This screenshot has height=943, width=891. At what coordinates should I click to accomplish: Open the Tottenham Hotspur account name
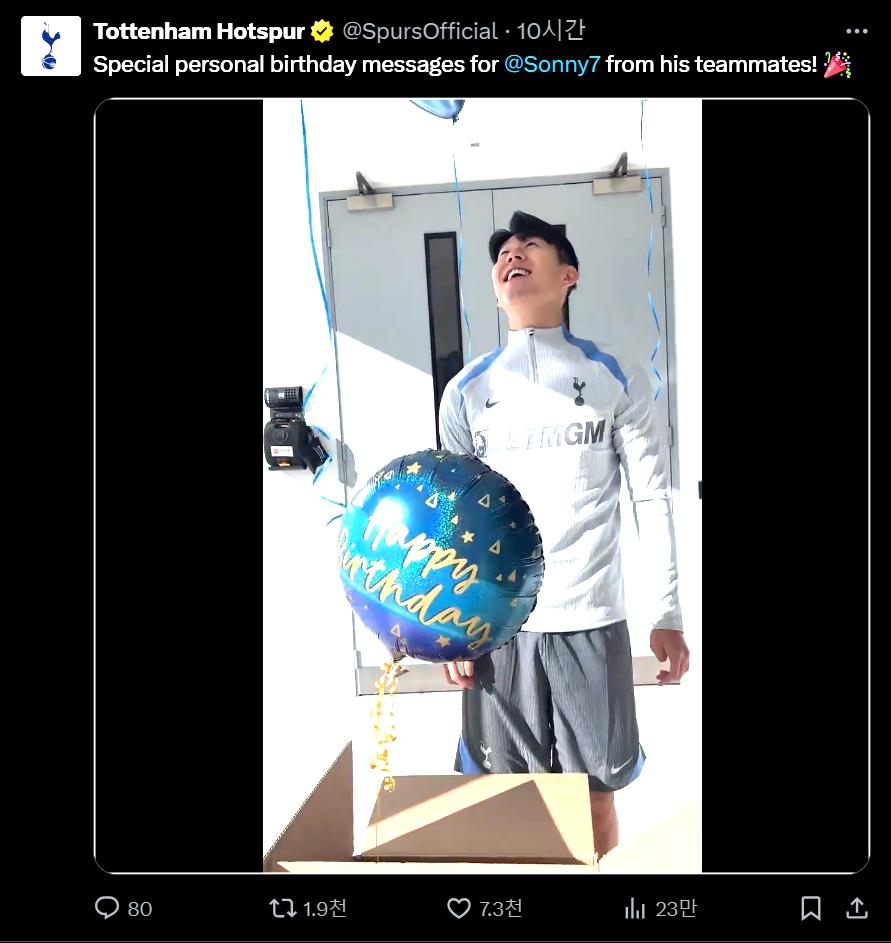tap(198, 32)
